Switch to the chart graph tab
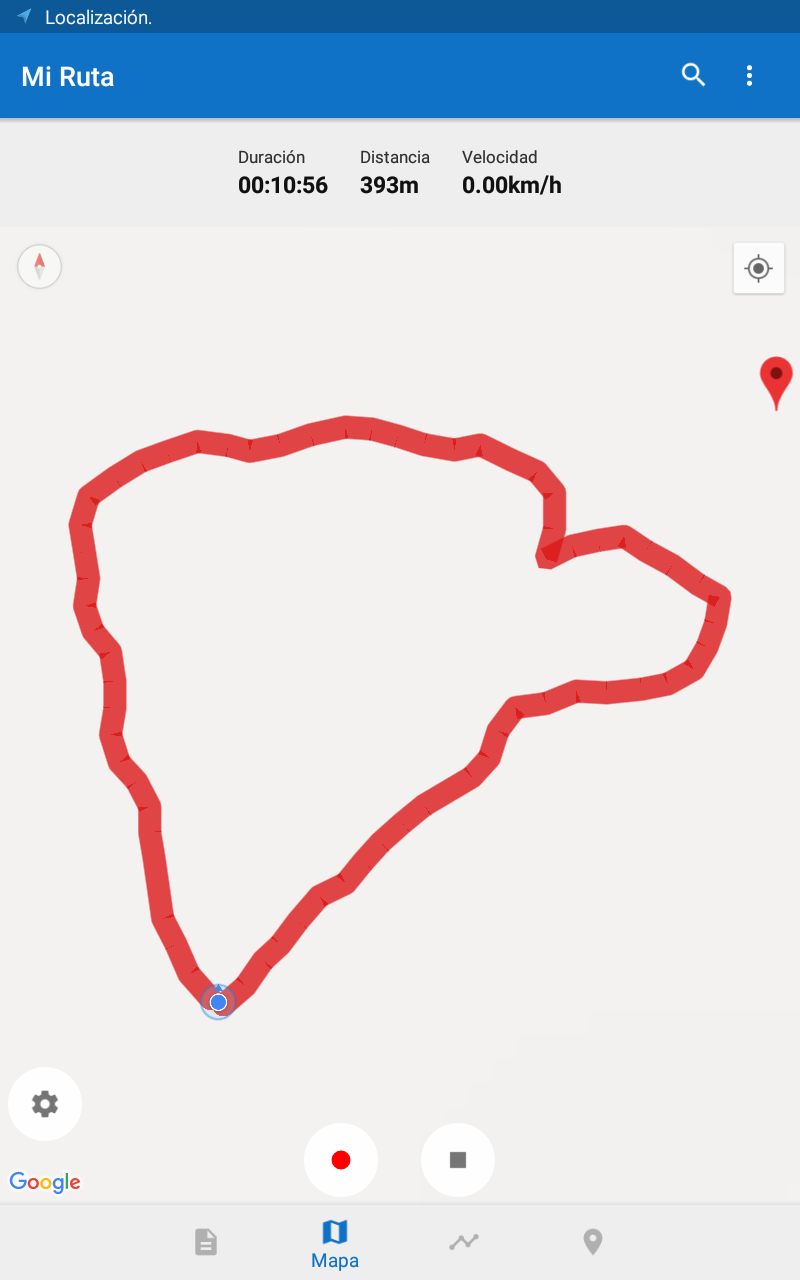Viewport: 800px width, 1280px height. coord(464,1242)
